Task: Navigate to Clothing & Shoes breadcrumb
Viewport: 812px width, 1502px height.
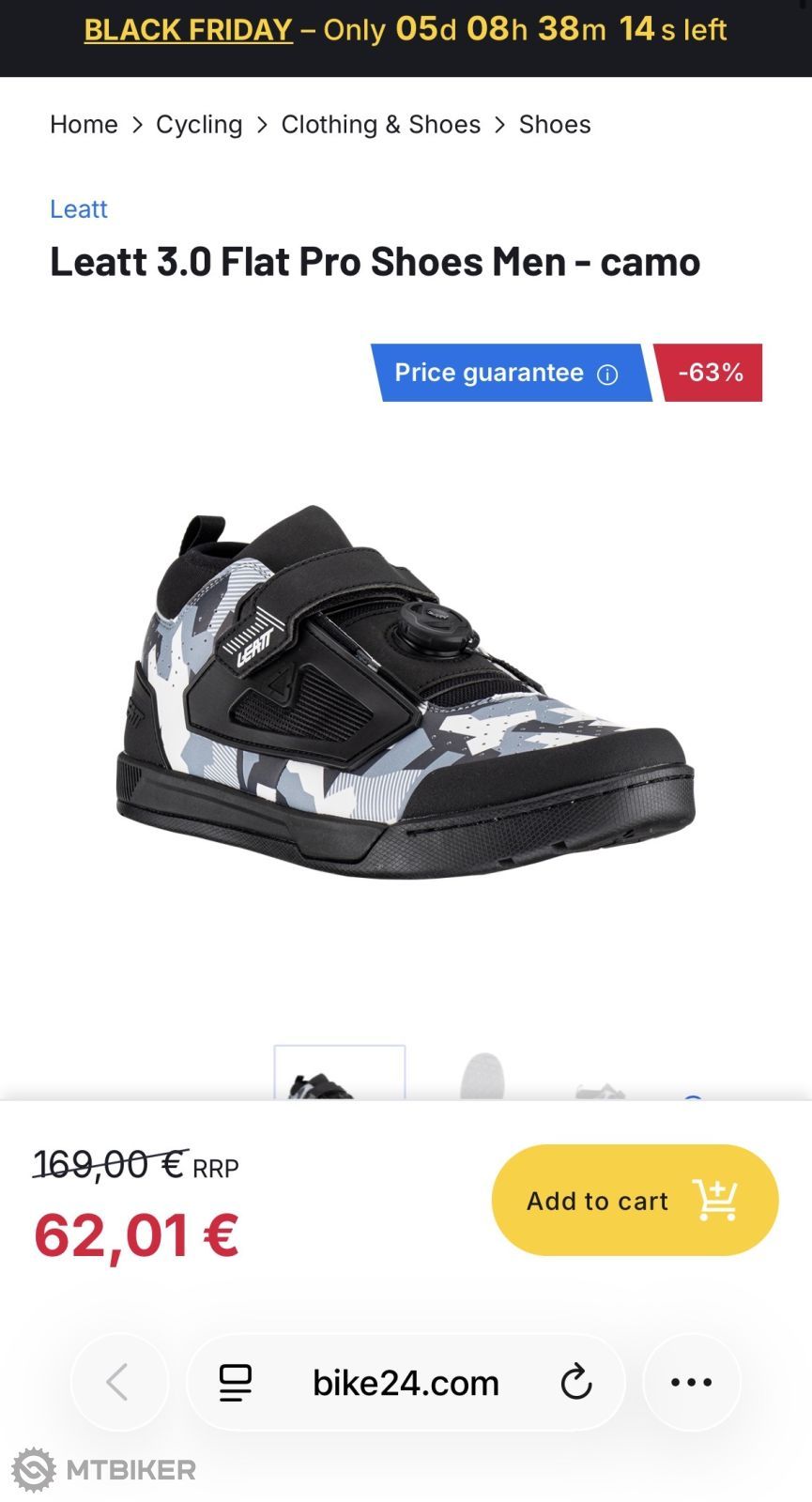Action: tap(380, 125)
